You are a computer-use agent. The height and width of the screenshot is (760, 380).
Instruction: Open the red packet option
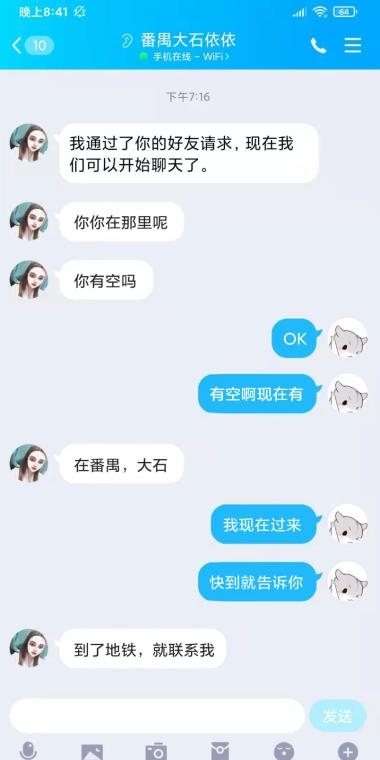(x=220, y=751)
